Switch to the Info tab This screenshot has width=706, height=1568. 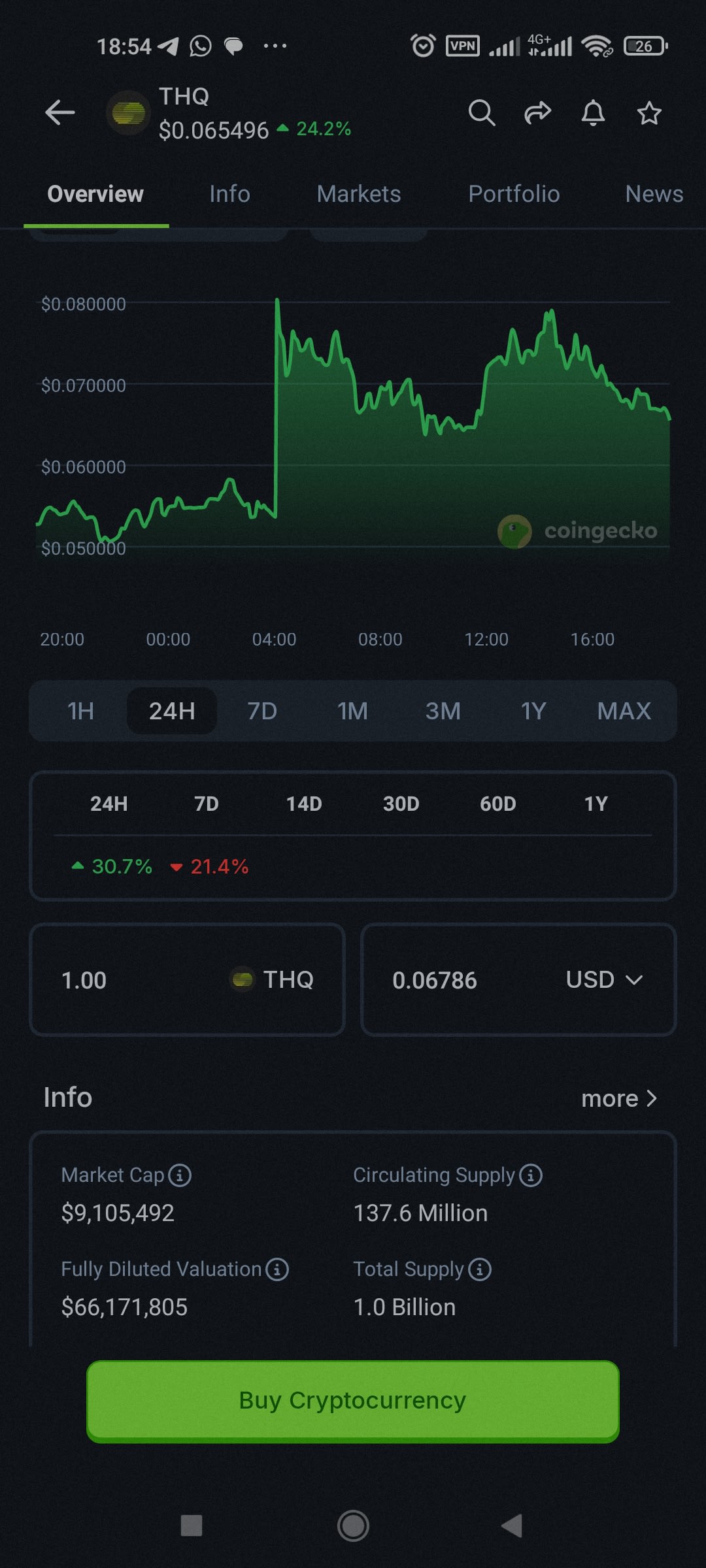point(229,194)
